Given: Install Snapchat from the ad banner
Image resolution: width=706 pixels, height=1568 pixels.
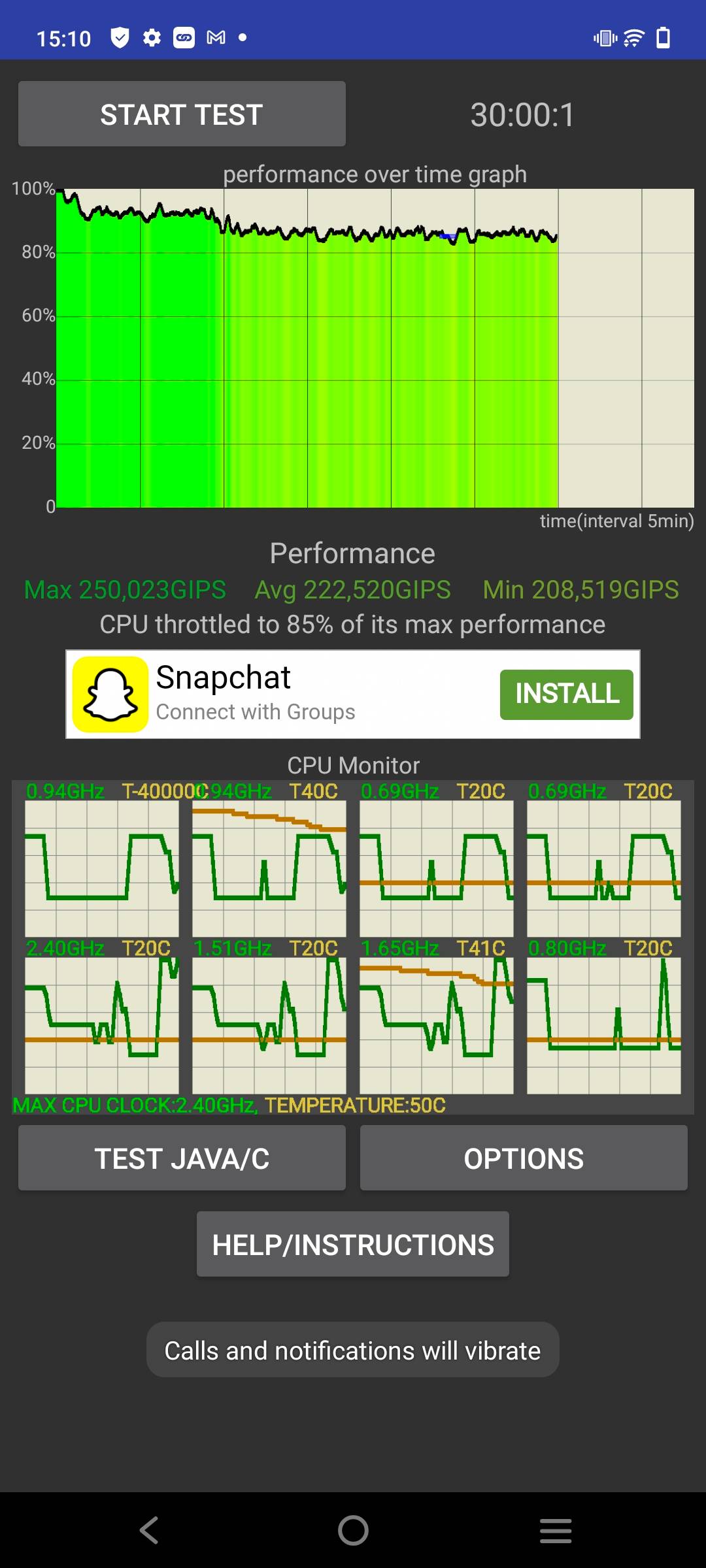Looking at the screenshot, I should pos(566,694).
